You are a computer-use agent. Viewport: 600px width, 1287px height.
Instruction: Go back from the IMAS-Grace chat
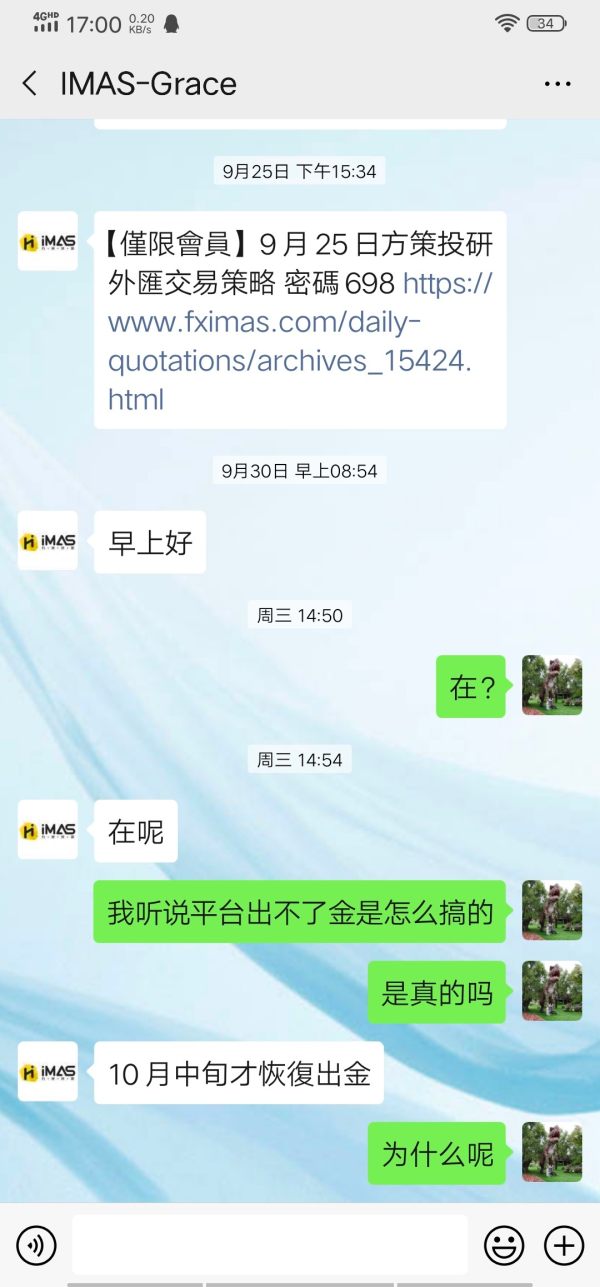pyautogui.click(x=30, y=84)
